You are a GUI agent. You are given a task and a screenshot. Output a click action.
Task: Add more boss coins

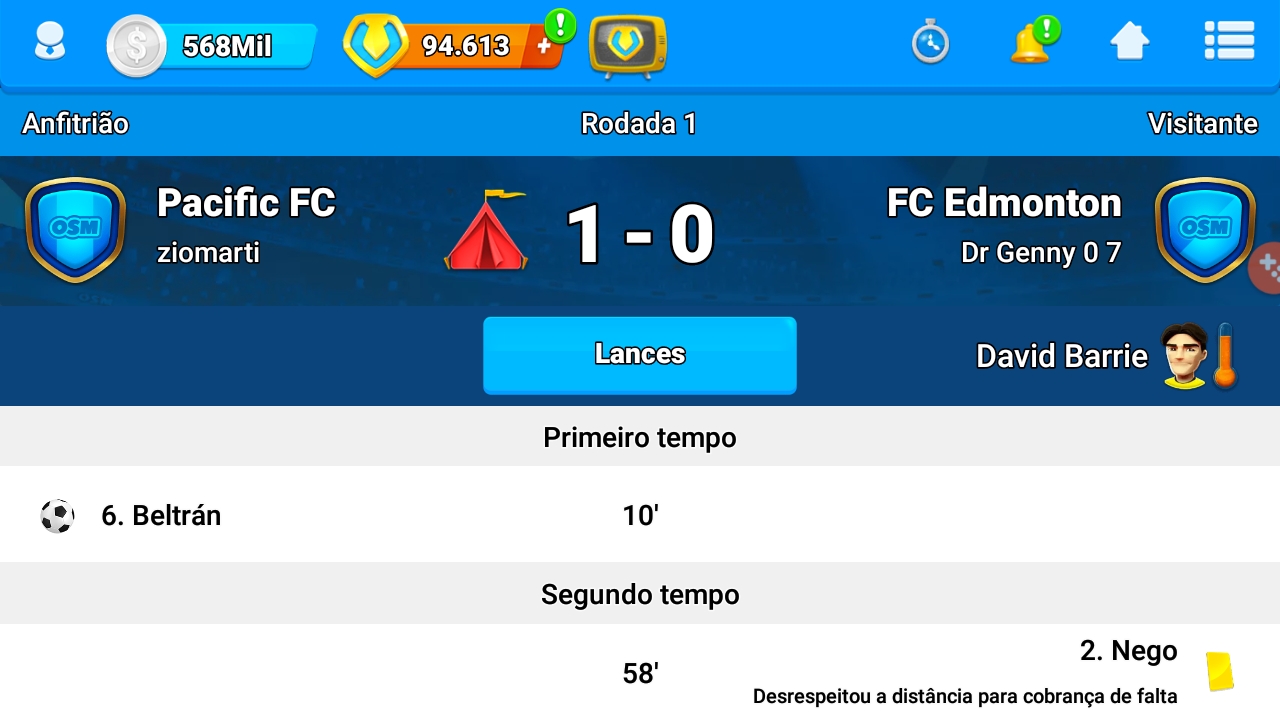coord(545,46)
